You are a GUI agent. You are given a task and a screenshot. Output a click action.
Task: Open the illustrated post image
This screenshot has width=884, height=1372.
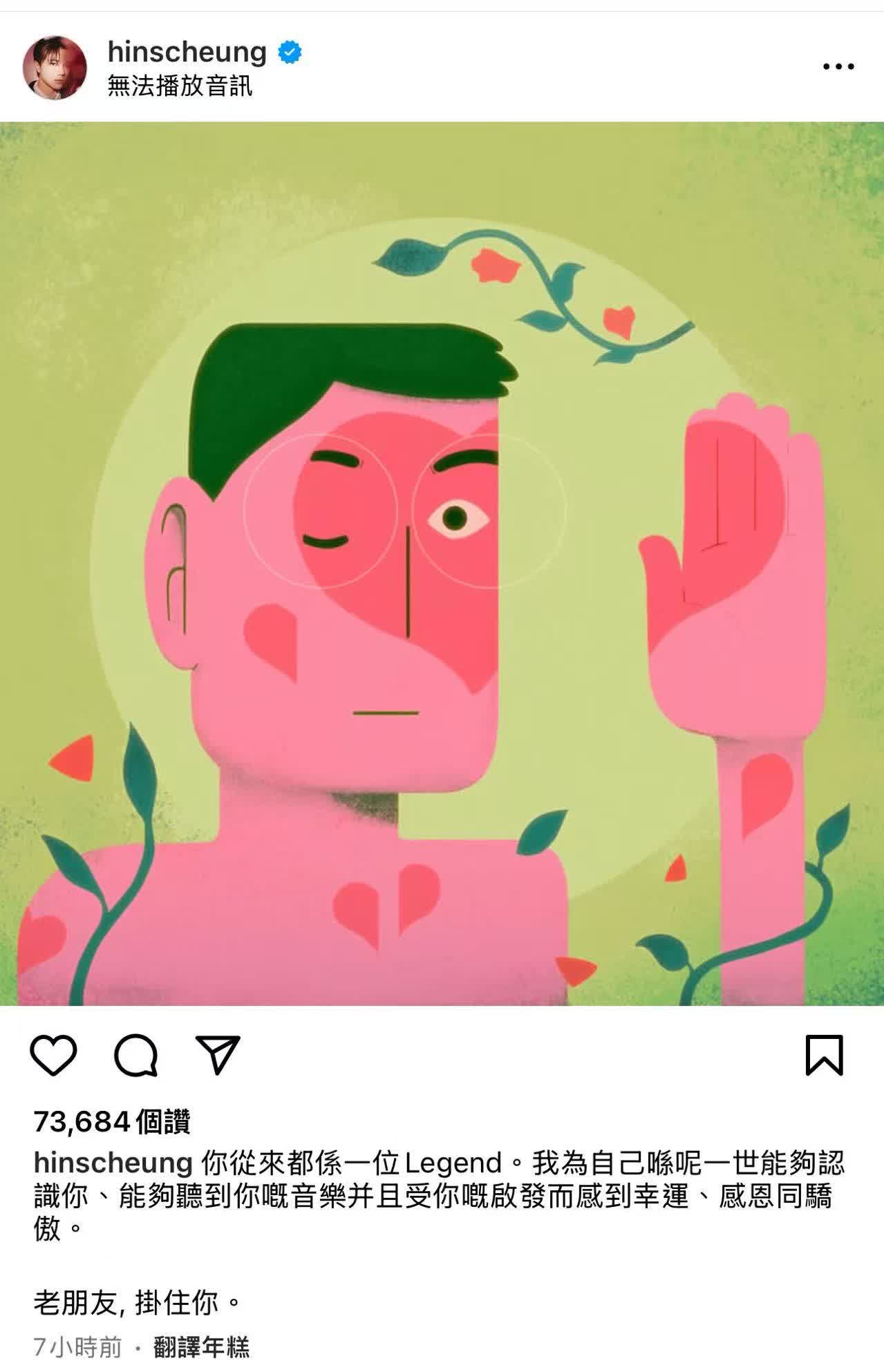442,563
